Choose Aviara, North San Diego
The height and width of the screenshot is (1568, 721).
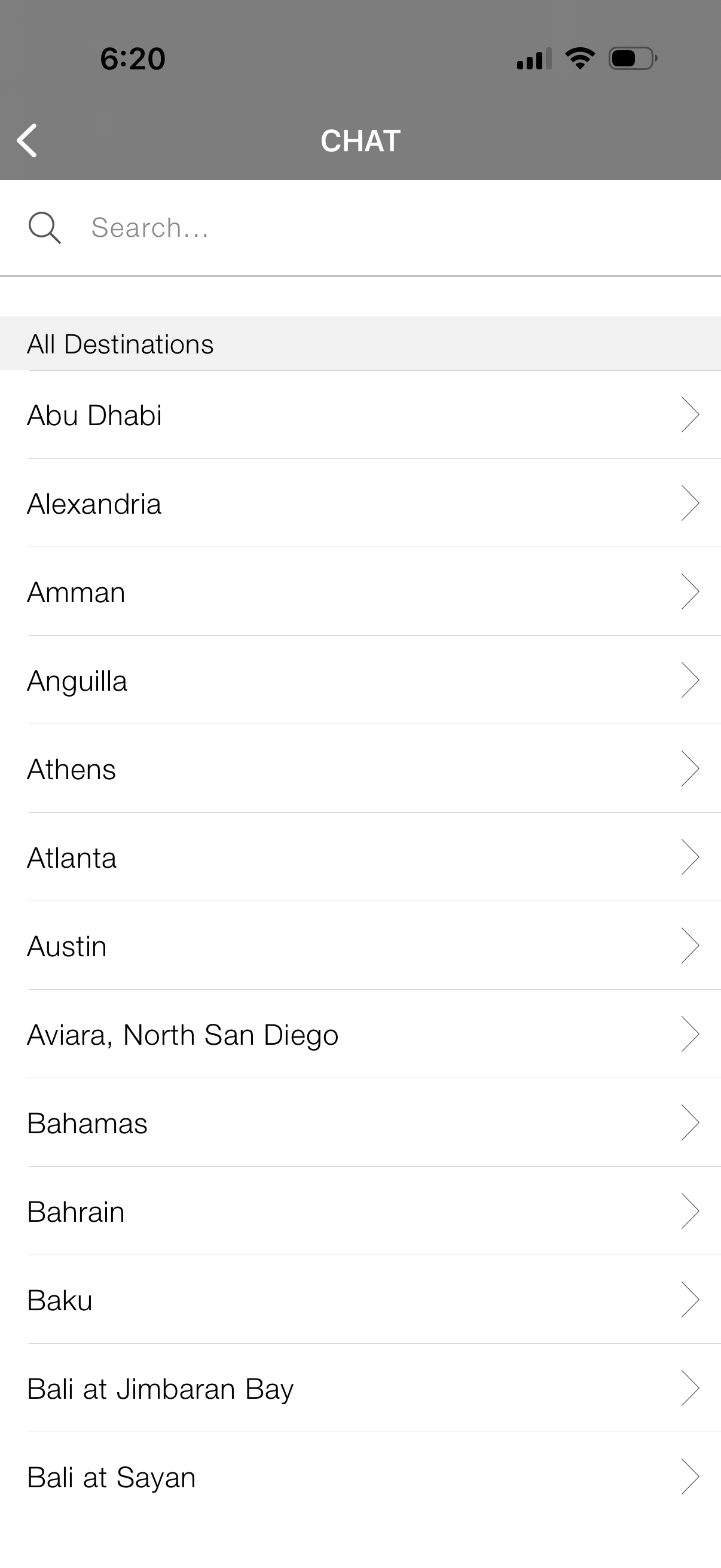point(360,1035)
